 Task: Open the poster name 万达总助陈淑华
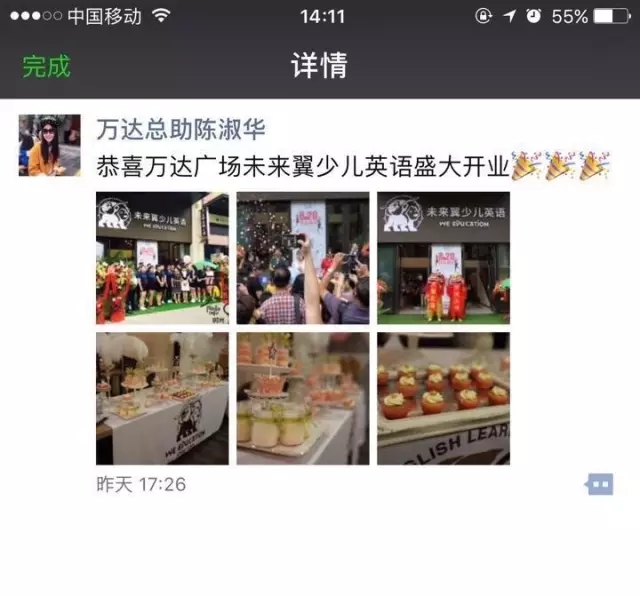(180, 128)
